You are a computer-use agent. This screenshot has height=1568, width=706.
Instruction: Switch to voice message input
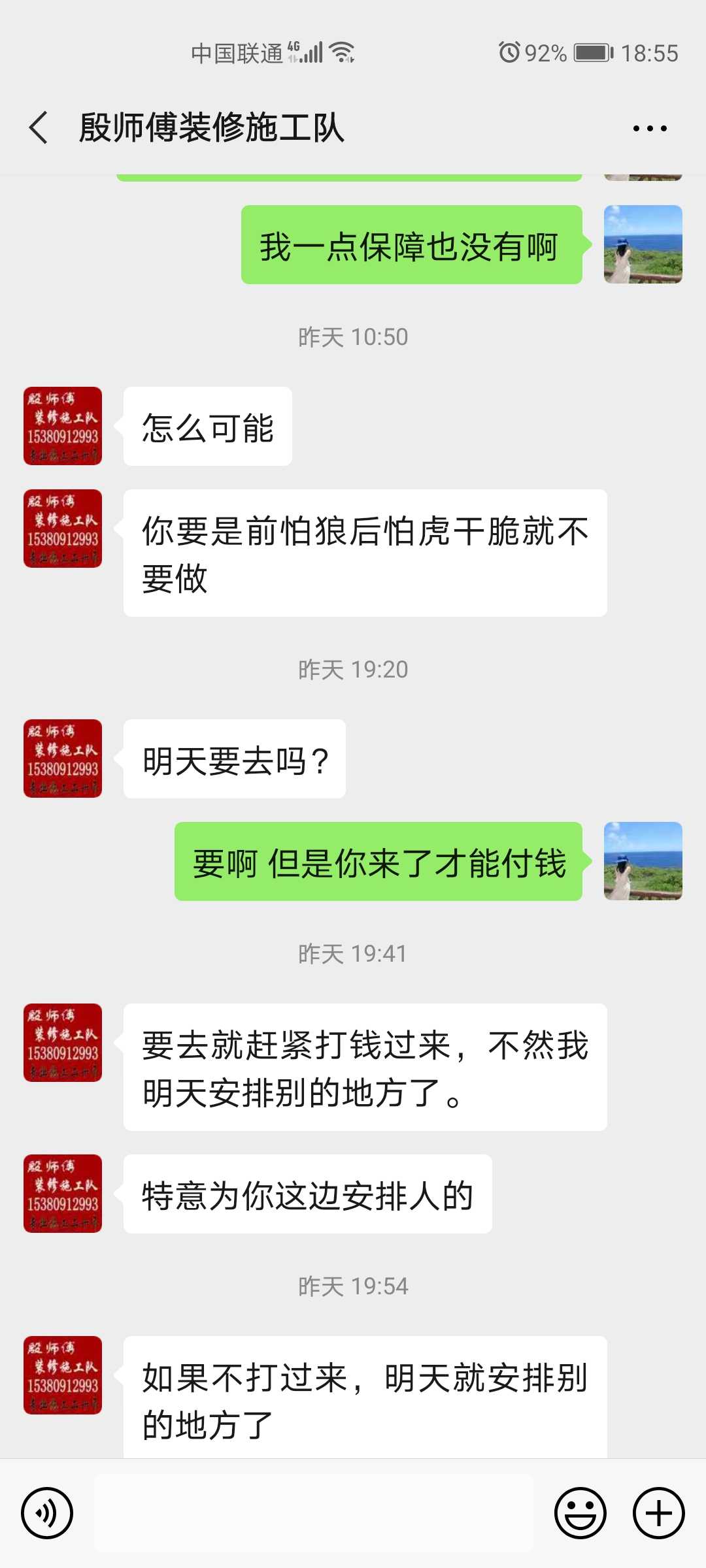click(x=47, y=1513)
